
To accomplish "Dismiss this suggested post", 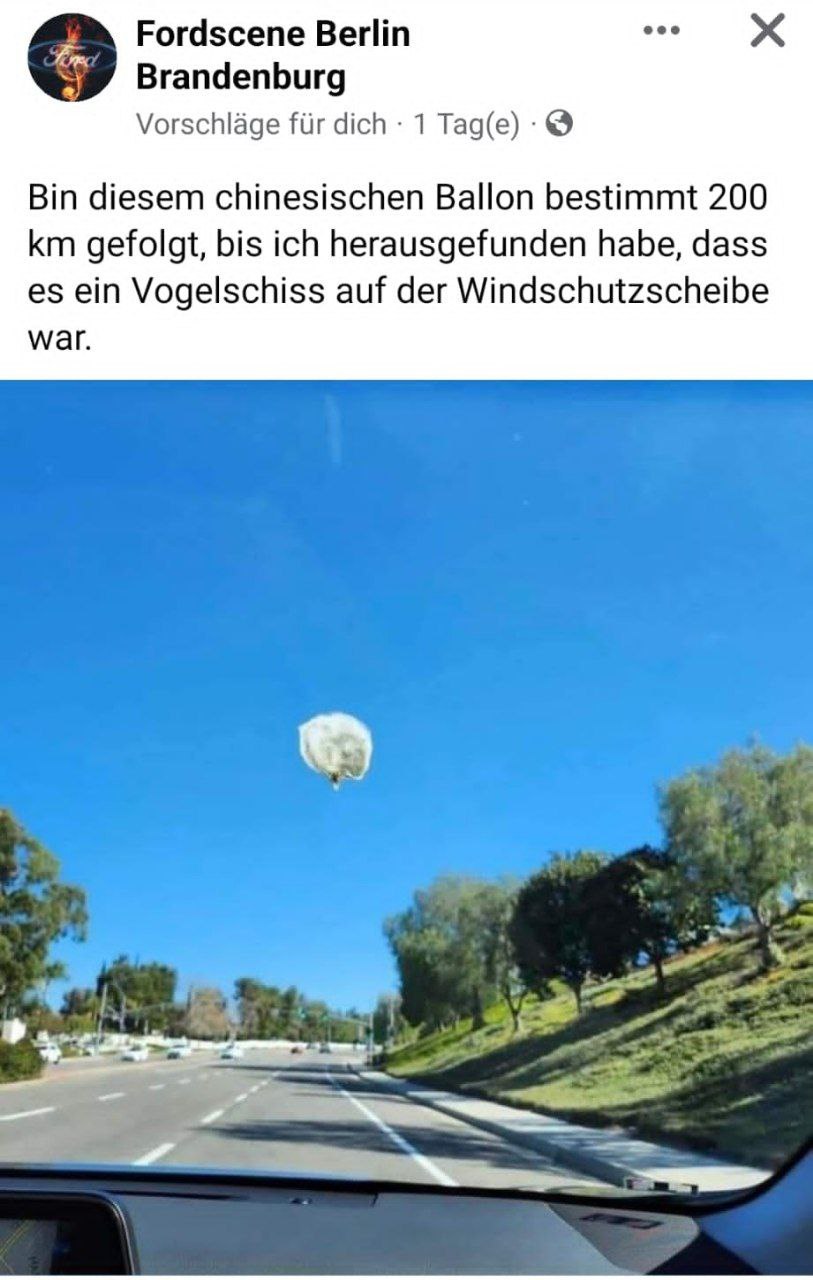I will [767, 31].
